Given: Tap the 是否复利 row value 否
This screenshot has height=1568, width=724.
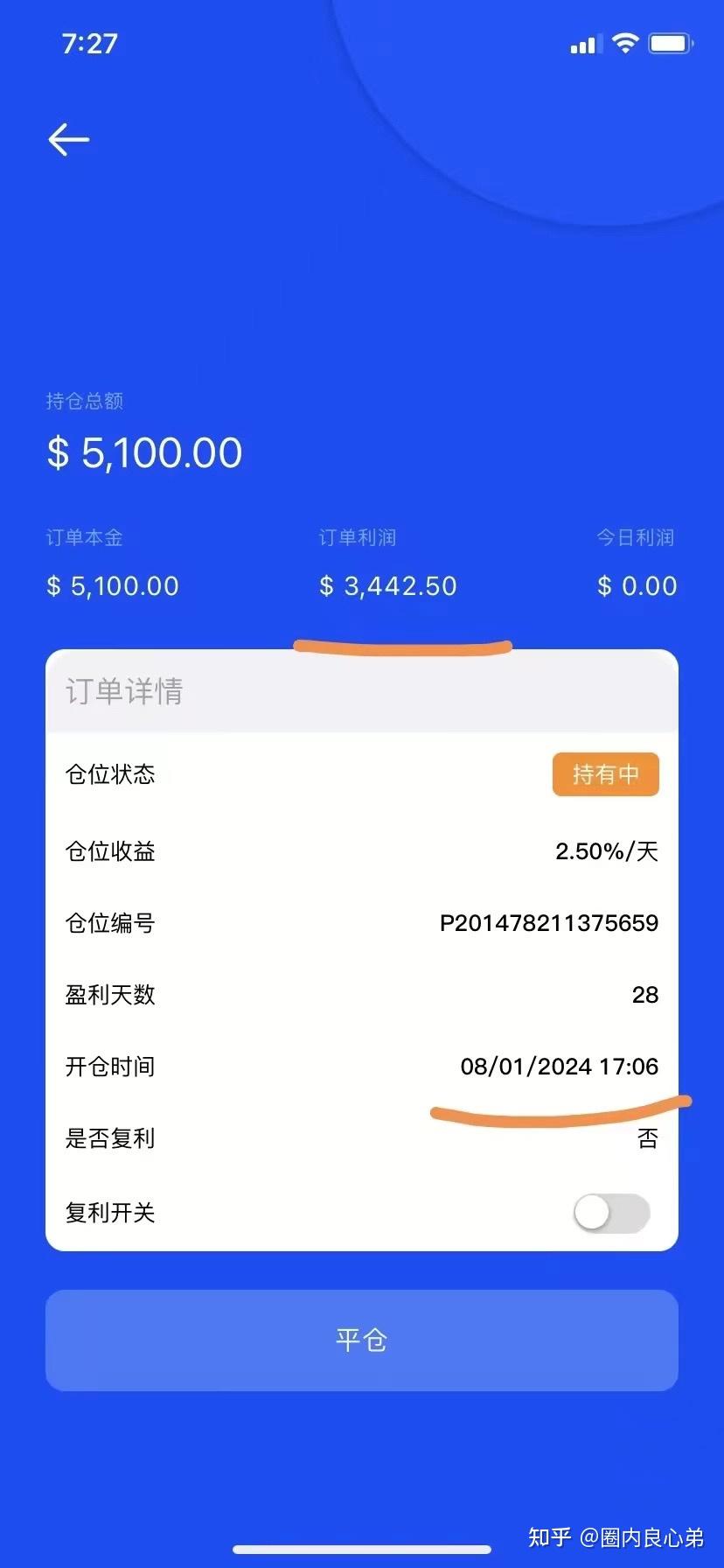Looking at the screenshot, I should pyautogui.click(x=647, y=1138).
